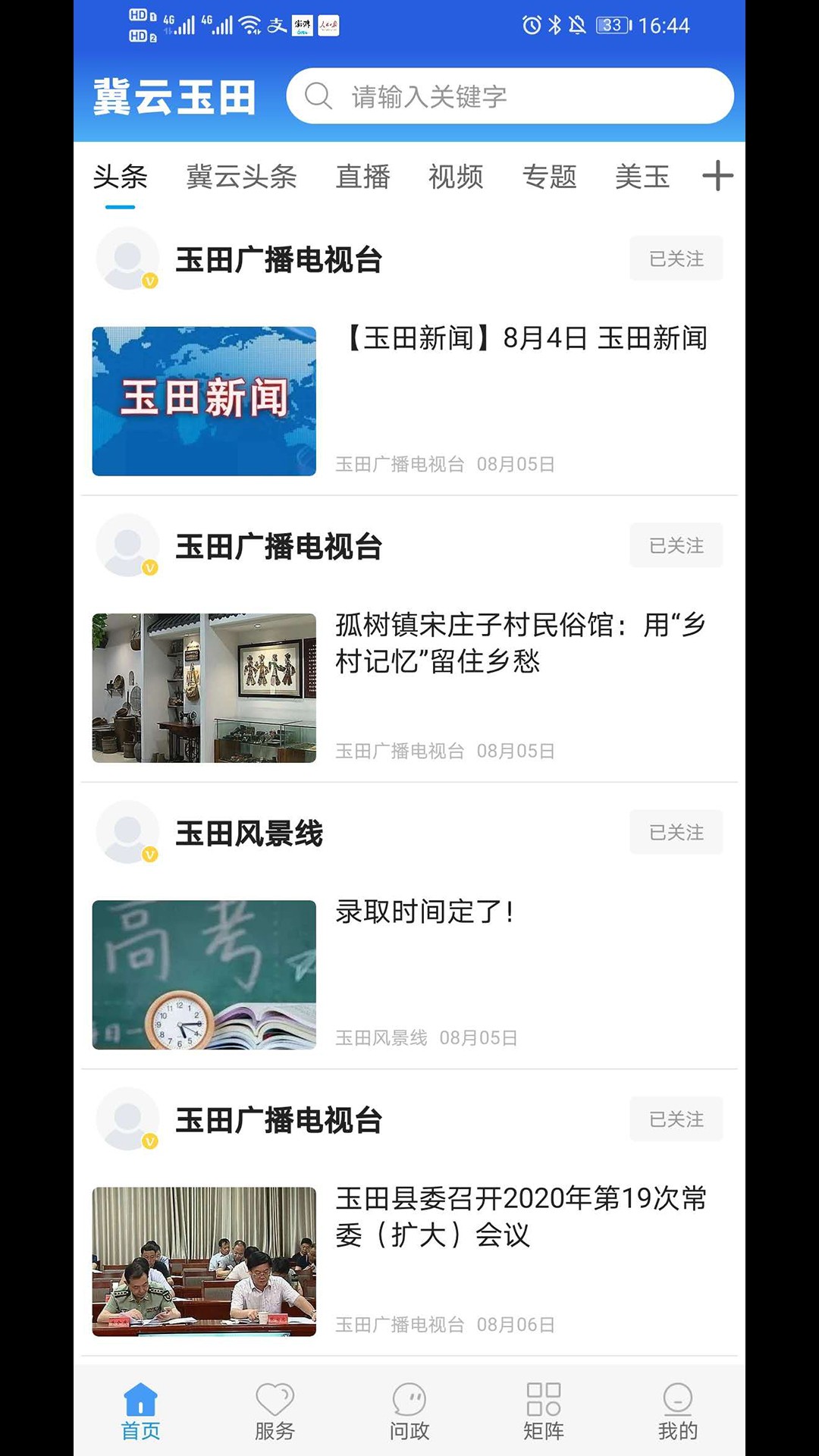The width and height of the screenshot is (819, 1456).
Task: Toggle 已关注 on the bottom 玉田广播电视台 post
Action: click(x=676, y=1119)
